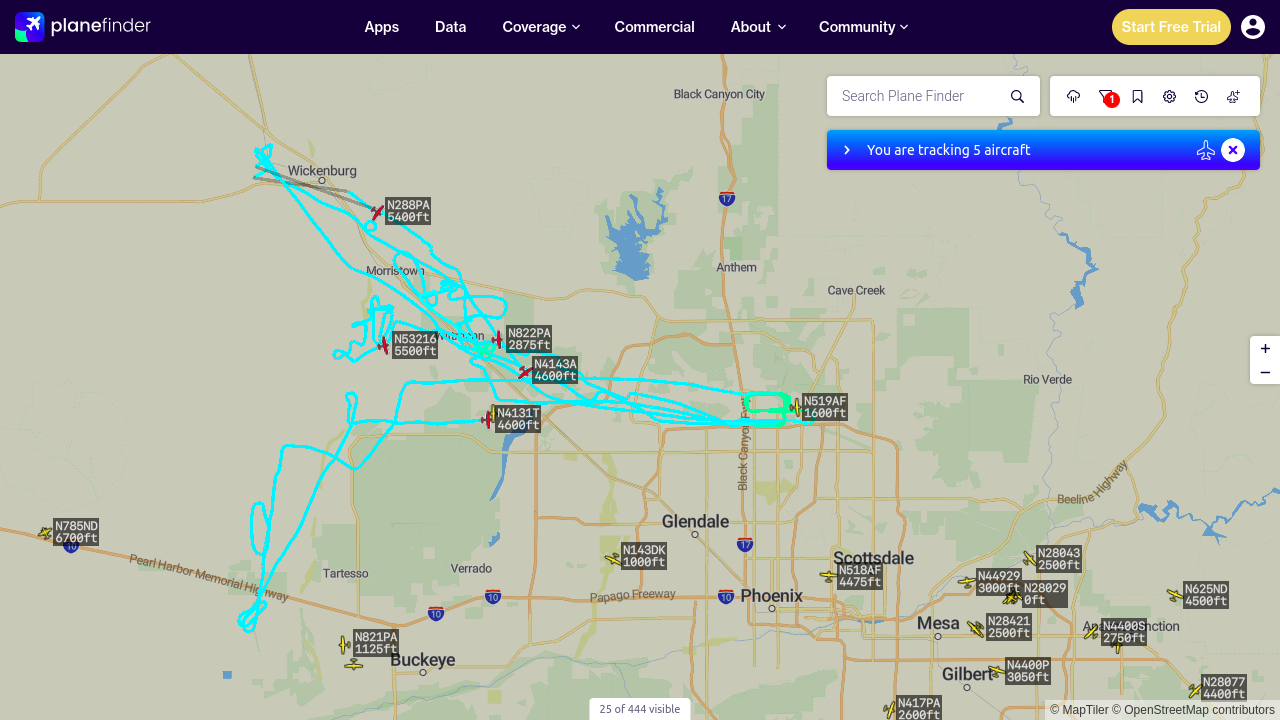Open the playback history clock icon
This screenshot has height=720, width=1280.
tap(1201, 96)
